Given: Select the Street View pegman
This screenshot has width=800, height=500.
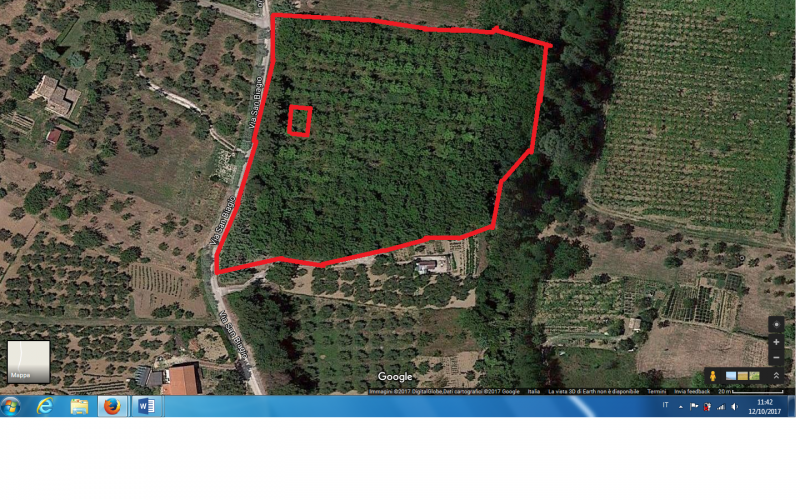Looking at the screenshot, I should click(x=712, y=376).
